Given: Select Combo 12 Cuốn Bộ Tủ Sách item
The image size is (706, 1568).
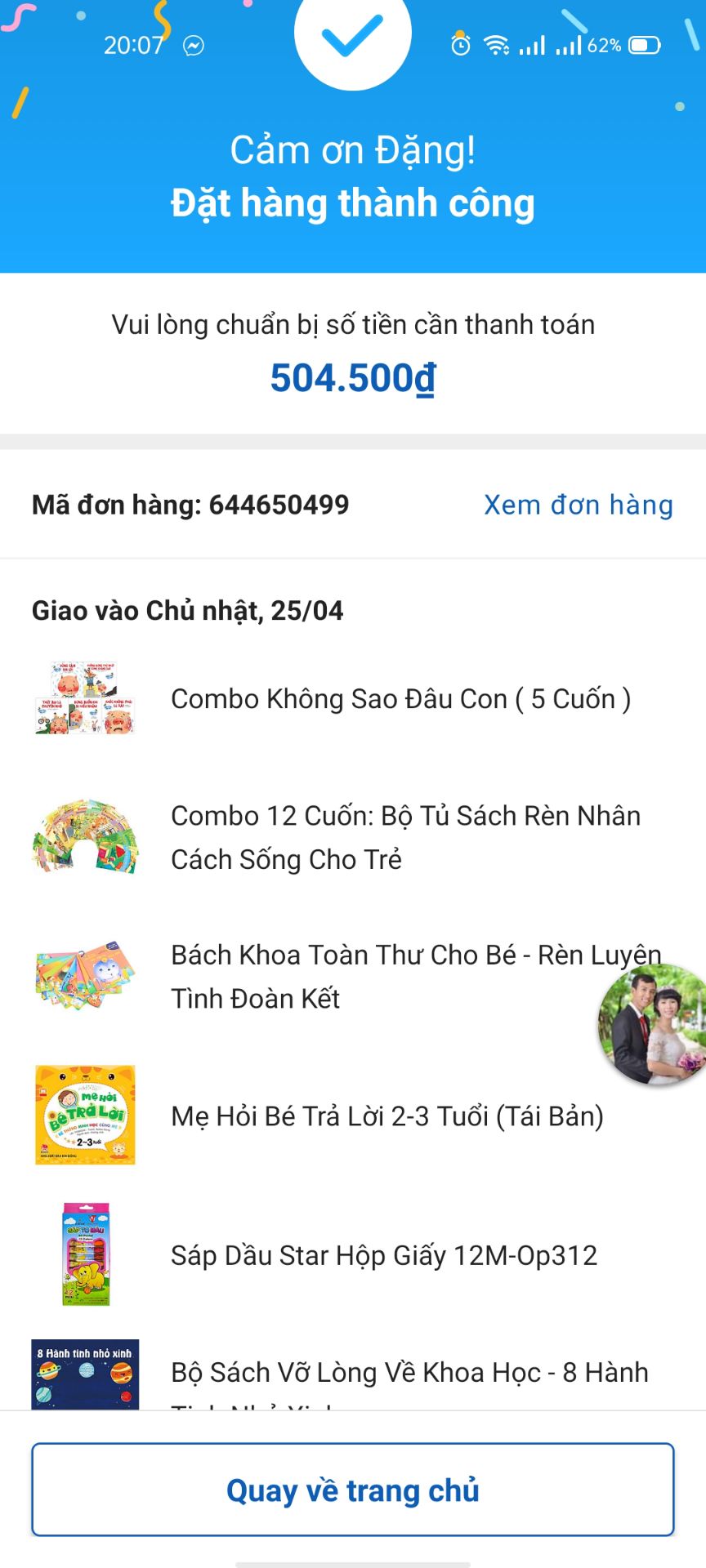Looking at the screenshot, I should pos(404,836).
